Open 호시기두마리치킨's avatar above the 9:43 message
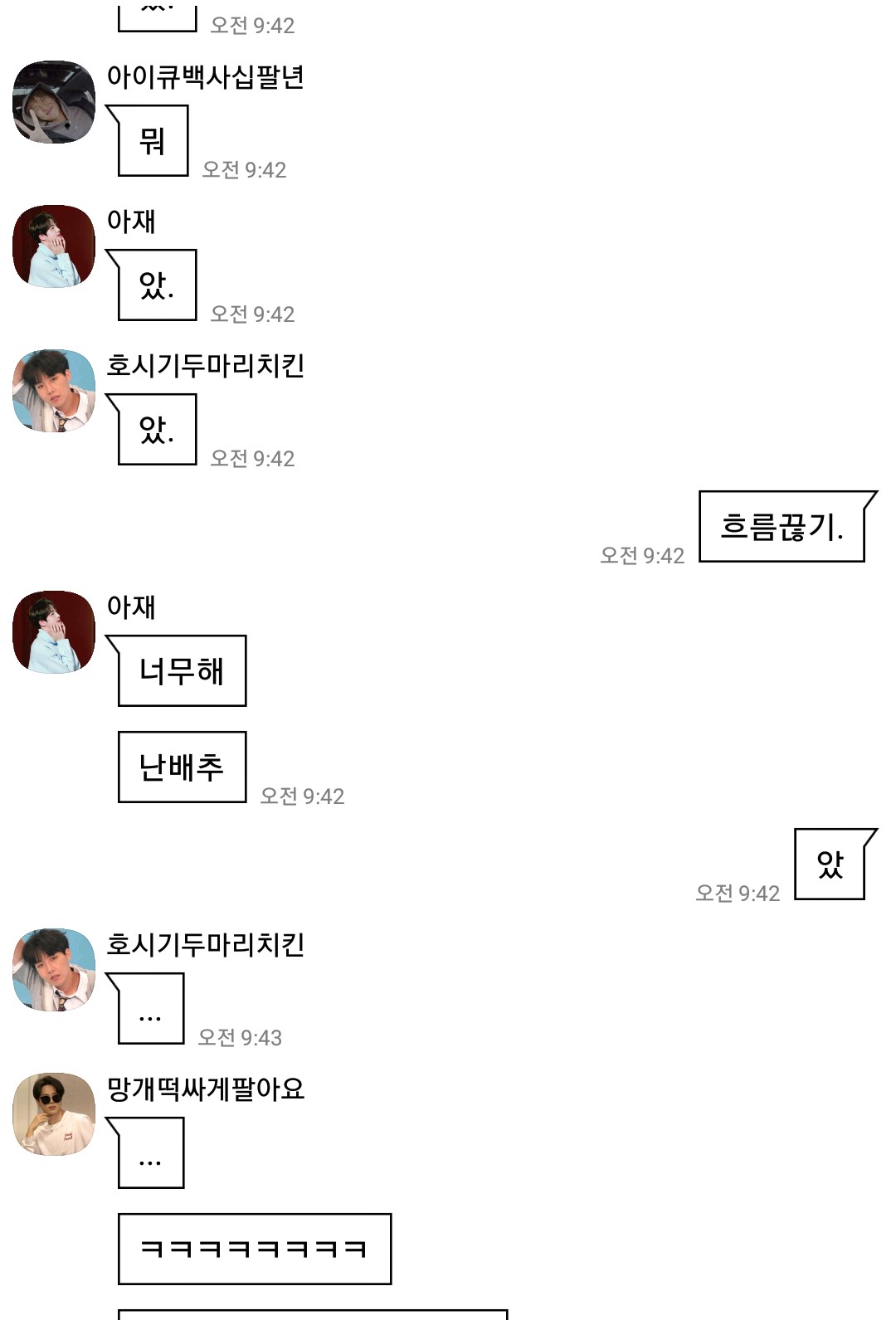 [x=54, y=970]
